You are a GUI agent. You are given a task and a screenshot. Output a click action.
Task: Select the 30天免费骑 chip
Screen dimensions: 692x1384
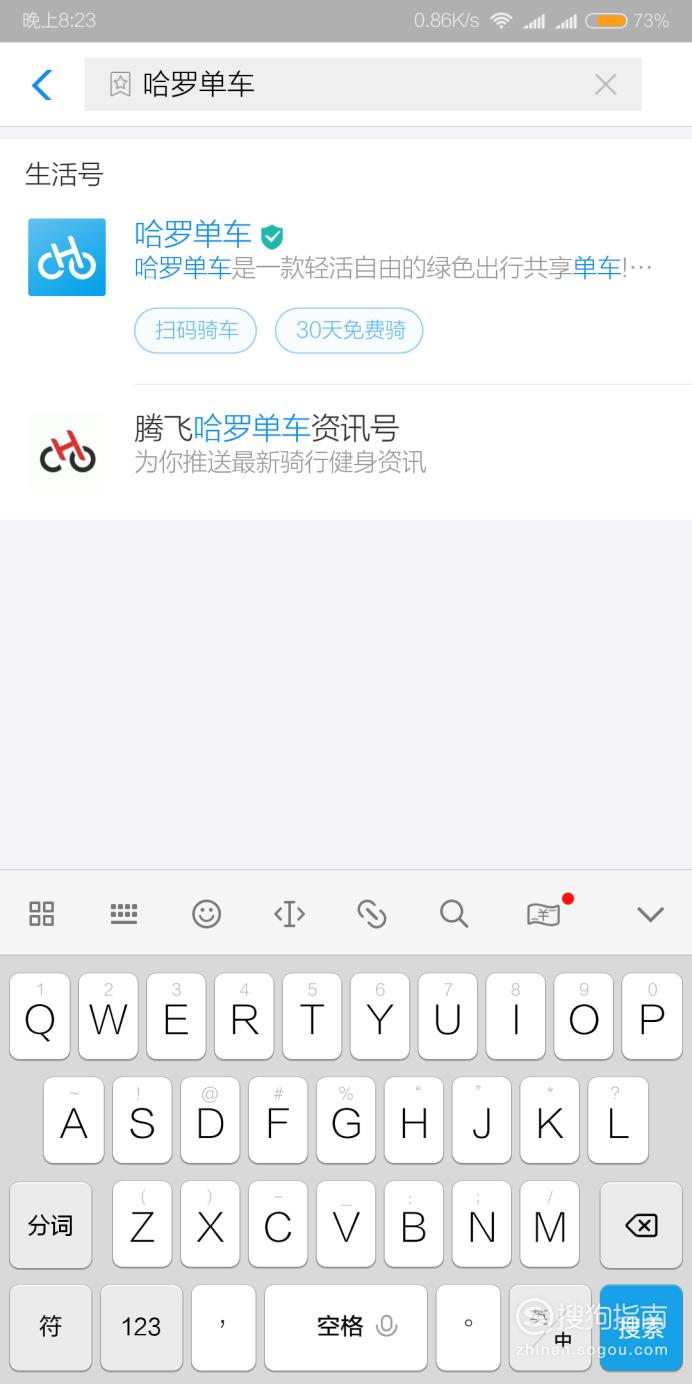[x=349, y=331]
